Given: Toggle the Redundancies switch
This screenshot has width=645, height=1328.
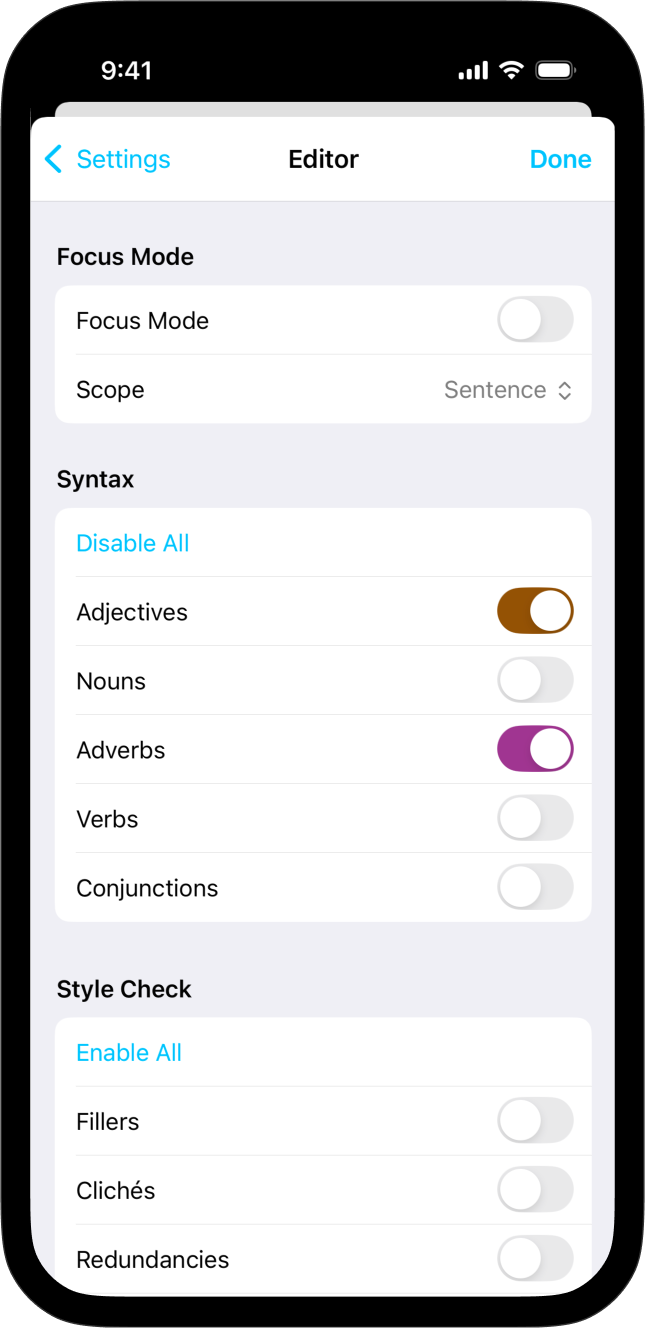Looking at the screenshot, I should pos(535,1259).
